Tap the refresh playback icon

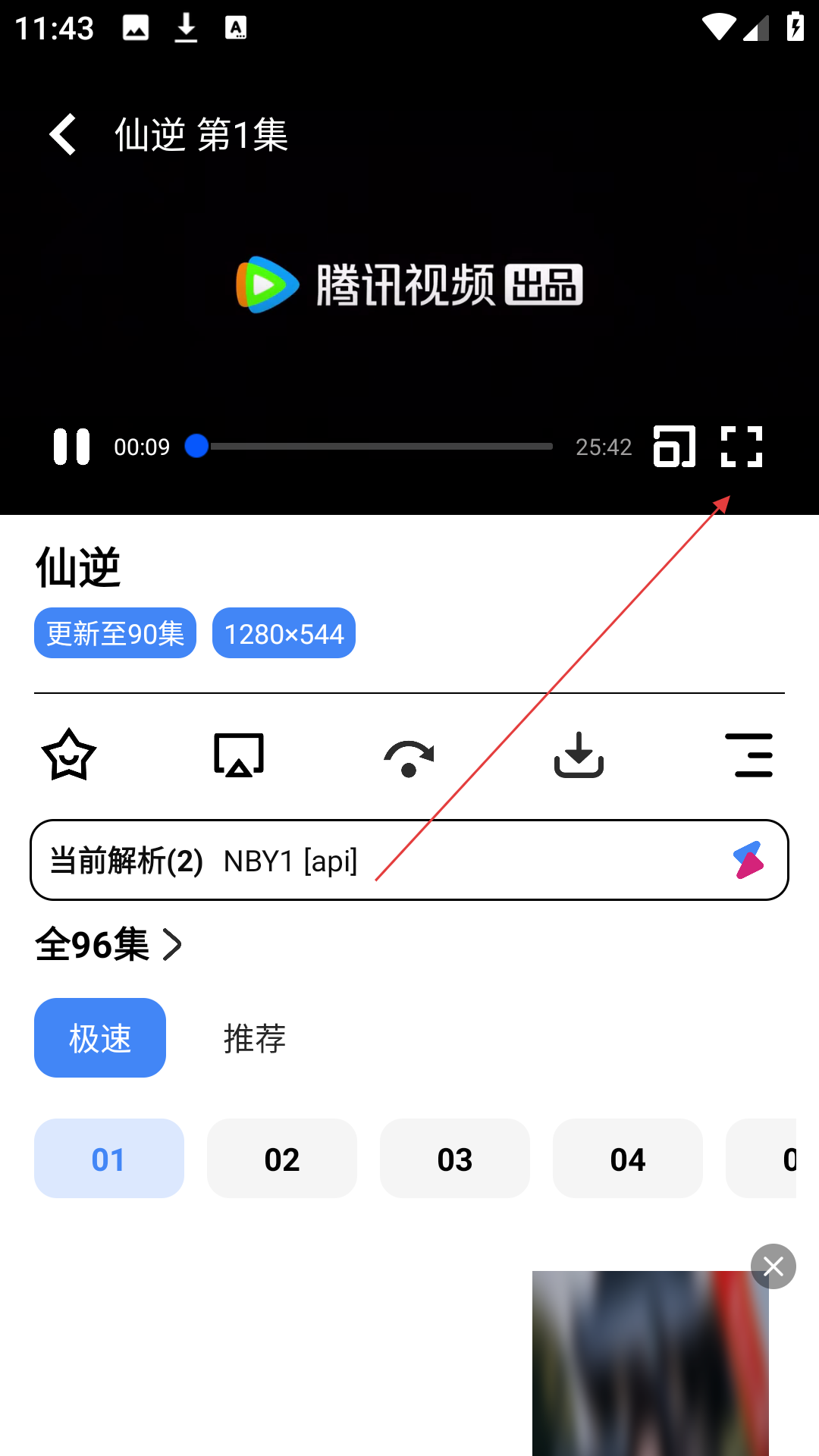click(x=409, y=757)
